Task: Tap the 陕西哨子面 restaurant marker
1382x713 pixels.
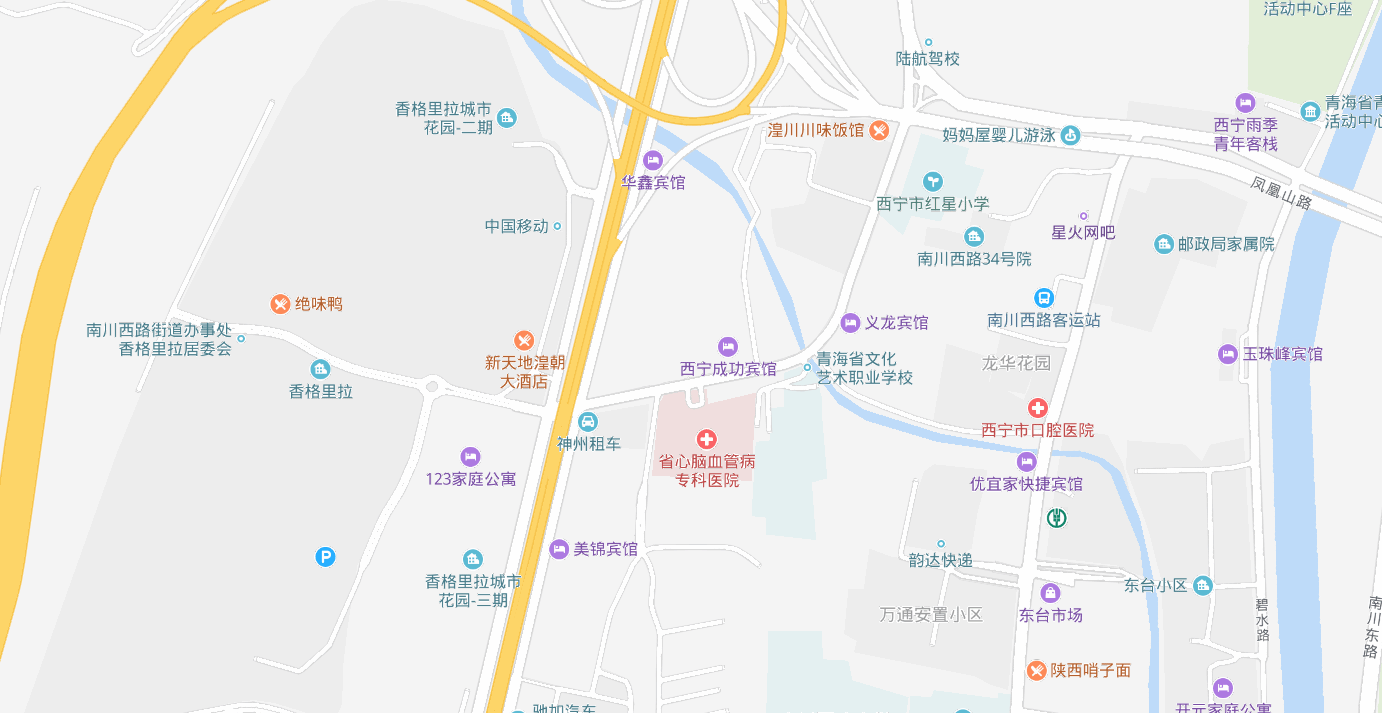Action: pos(1036,670)
